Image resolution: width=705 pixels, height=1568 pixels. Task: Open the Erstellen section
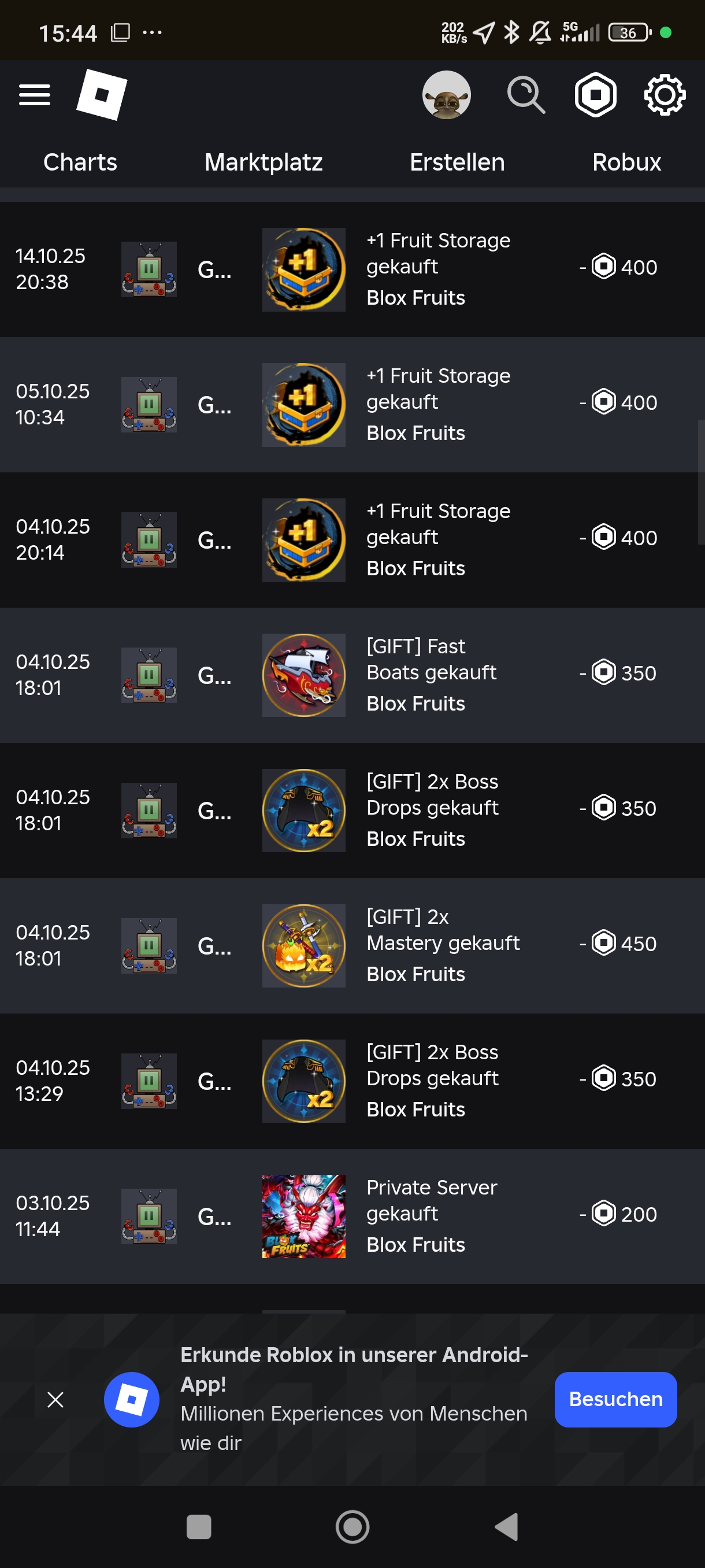[x=457, y=162]
